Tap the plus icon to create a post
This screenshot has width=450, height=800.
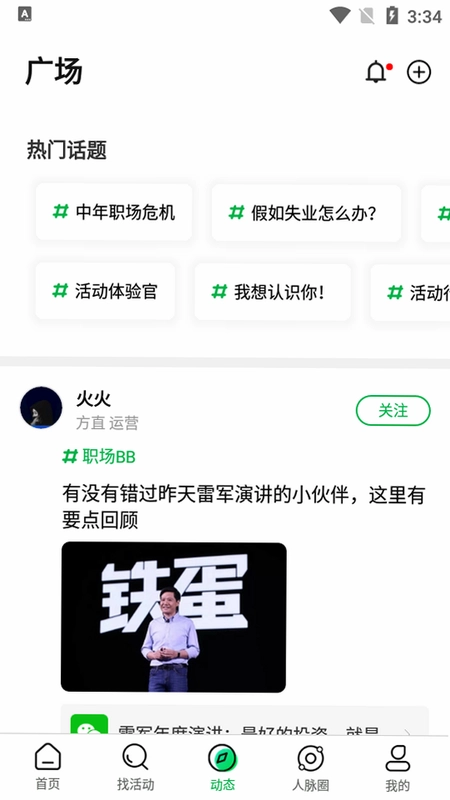click(419, 72)
